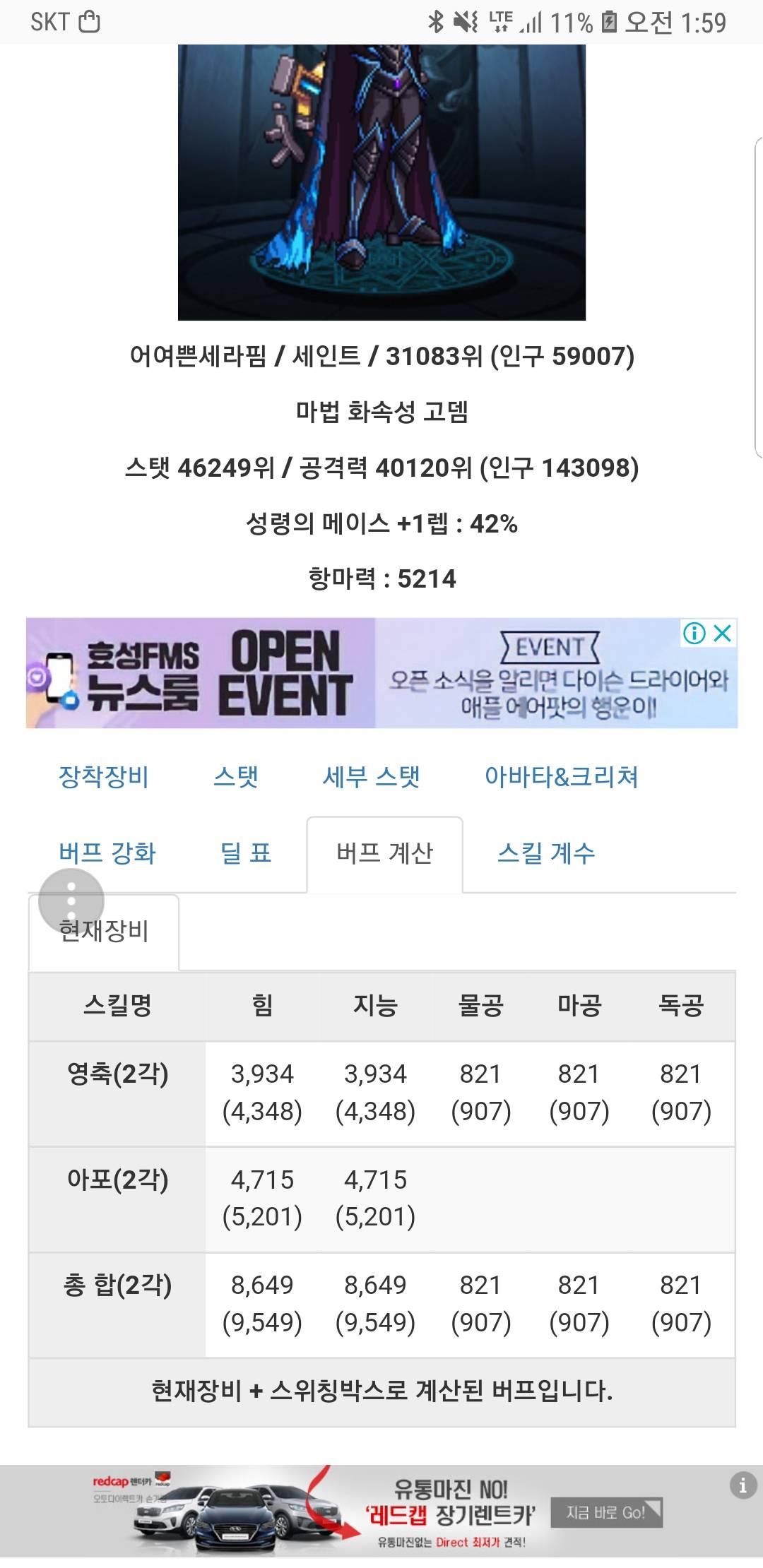763x1568 pixels.
Task: Open info icon on the 레드캡 ad
Action: tap(743, 1485)
